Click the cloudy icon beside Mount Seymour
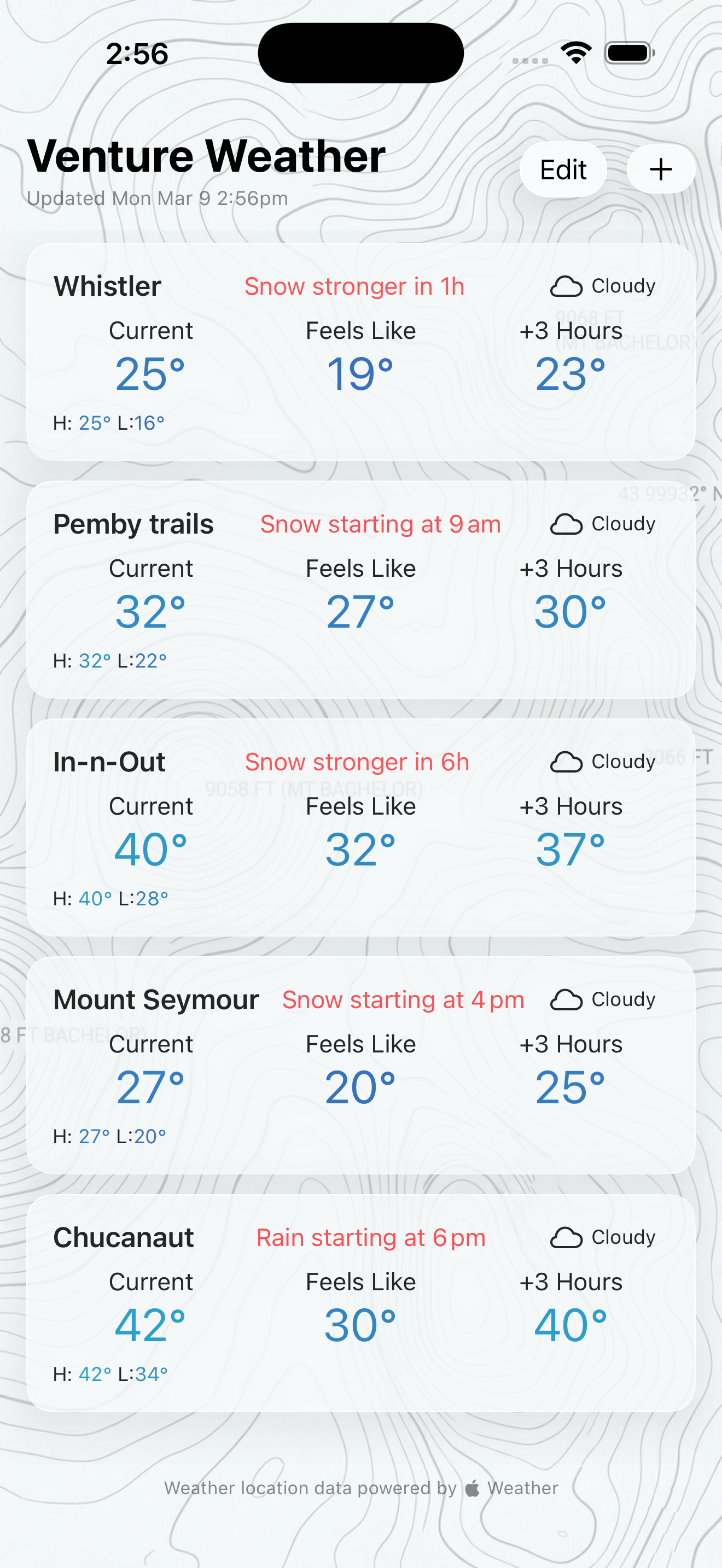The height and width of the screenshot is (1568, 722). coord(567,998)
